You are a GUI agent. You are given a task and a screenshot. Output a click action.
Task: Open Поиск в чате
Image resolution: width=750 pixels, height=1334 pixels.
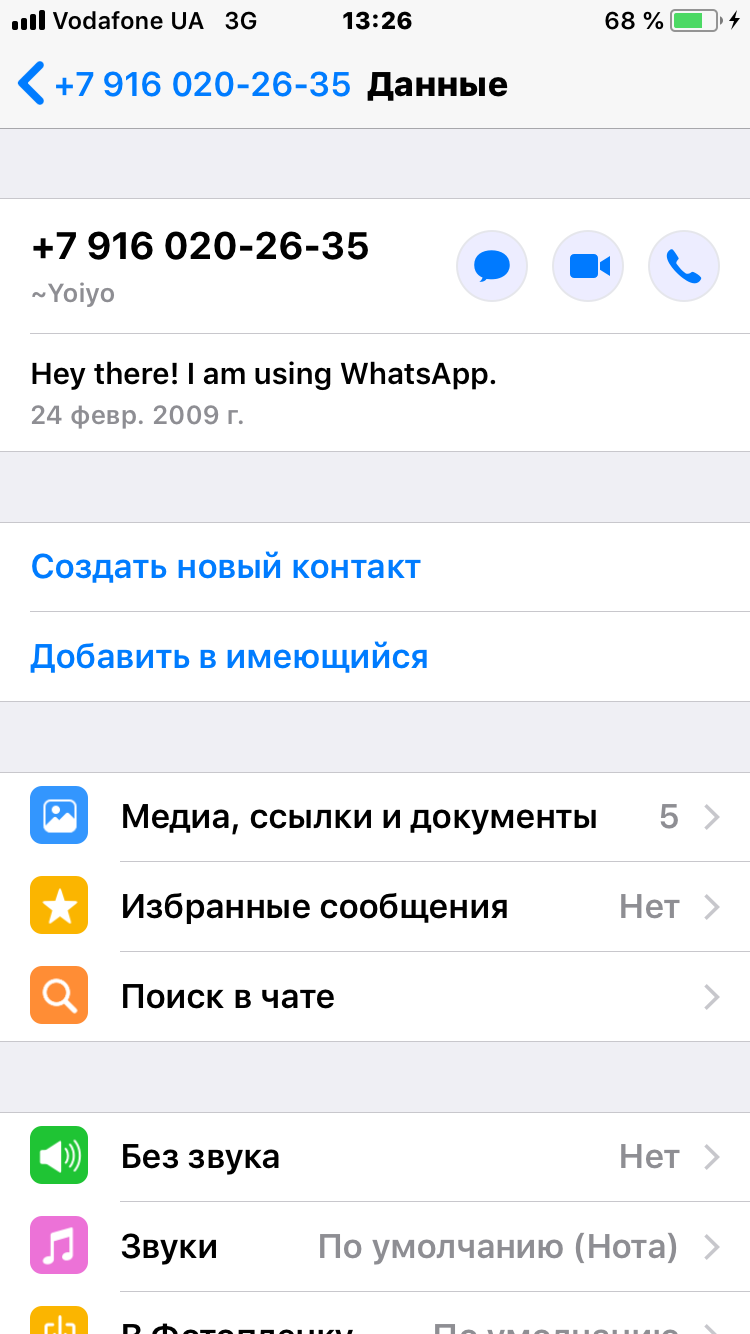click(375, 997)
